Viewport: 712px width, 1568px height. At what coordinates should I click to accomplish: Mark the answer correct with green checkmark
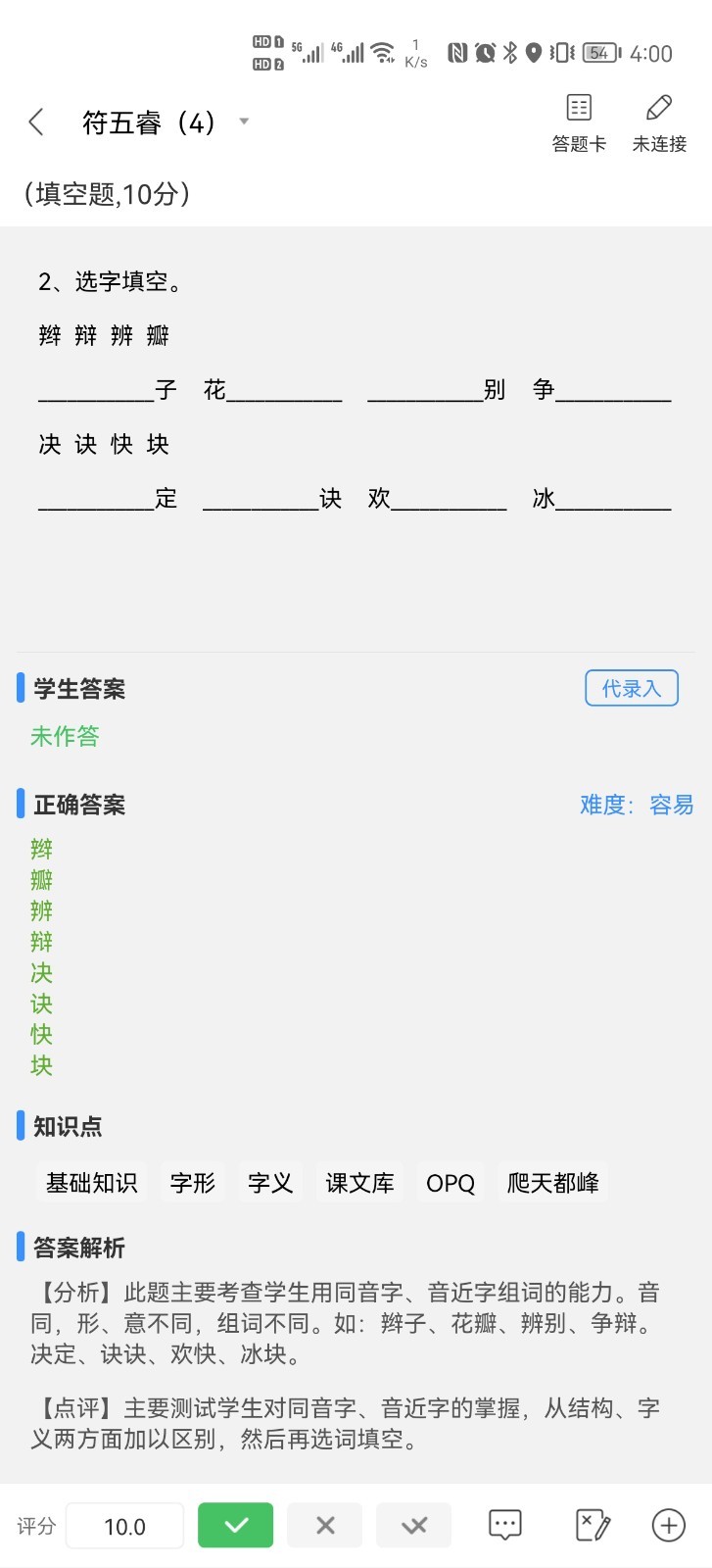[235, 1525]
